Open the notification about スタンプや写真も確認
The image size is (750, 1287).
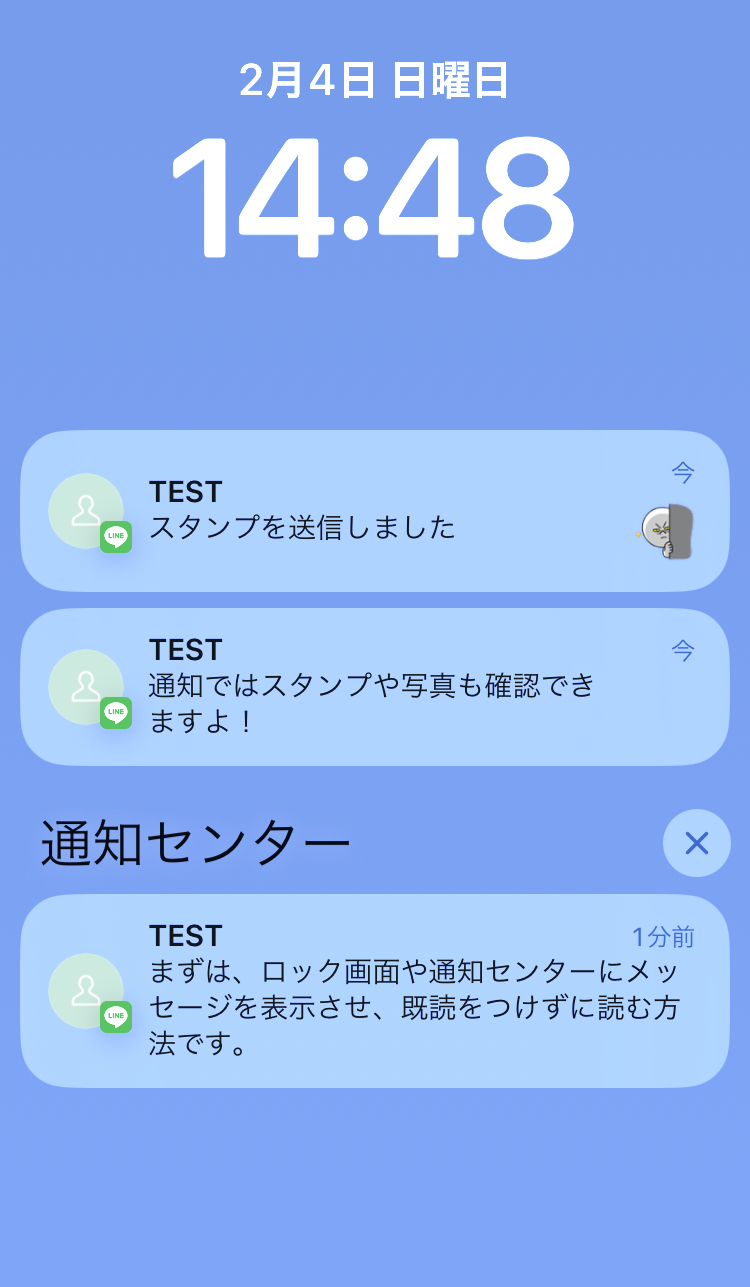click(x=374, y=687)
